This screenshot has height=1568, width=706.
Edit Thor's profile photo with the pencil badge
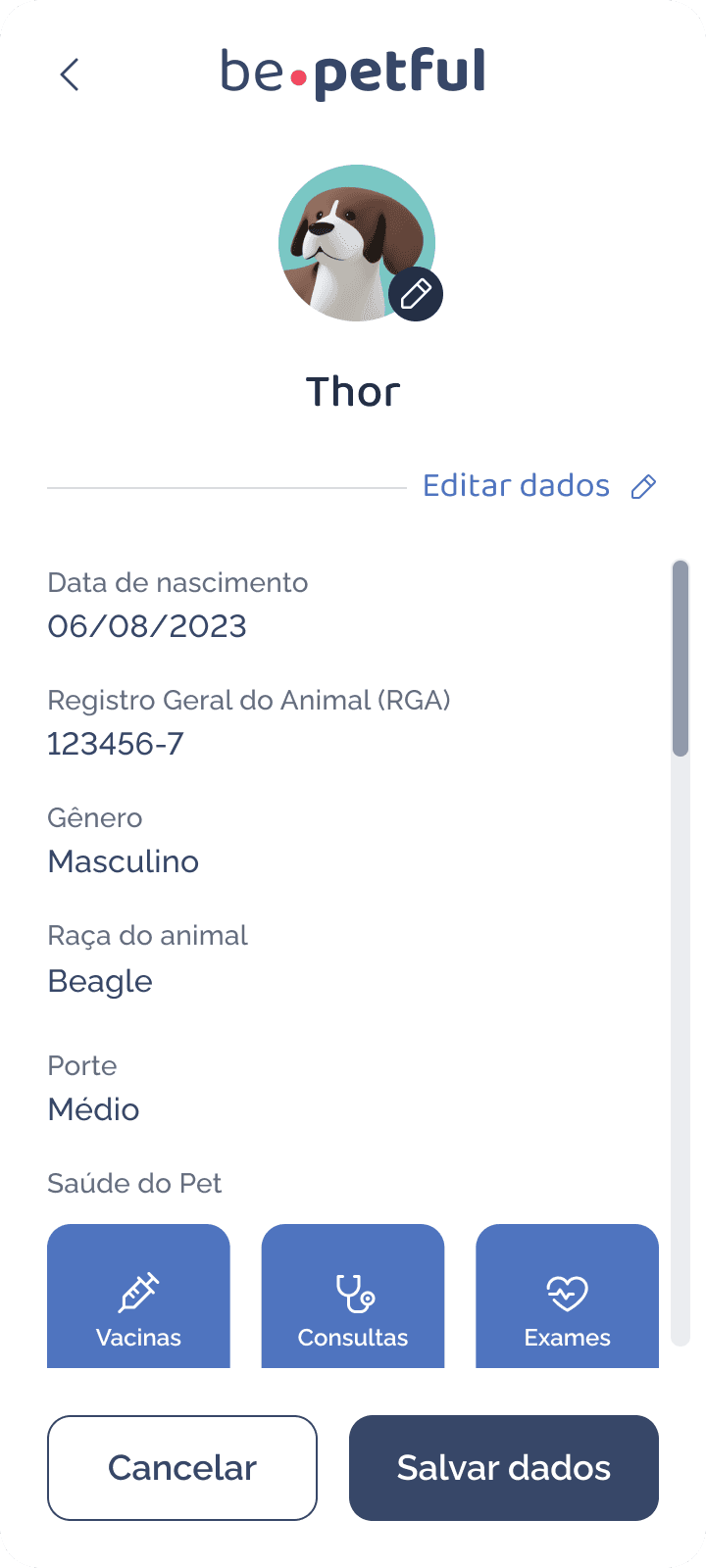coord(416,294)
